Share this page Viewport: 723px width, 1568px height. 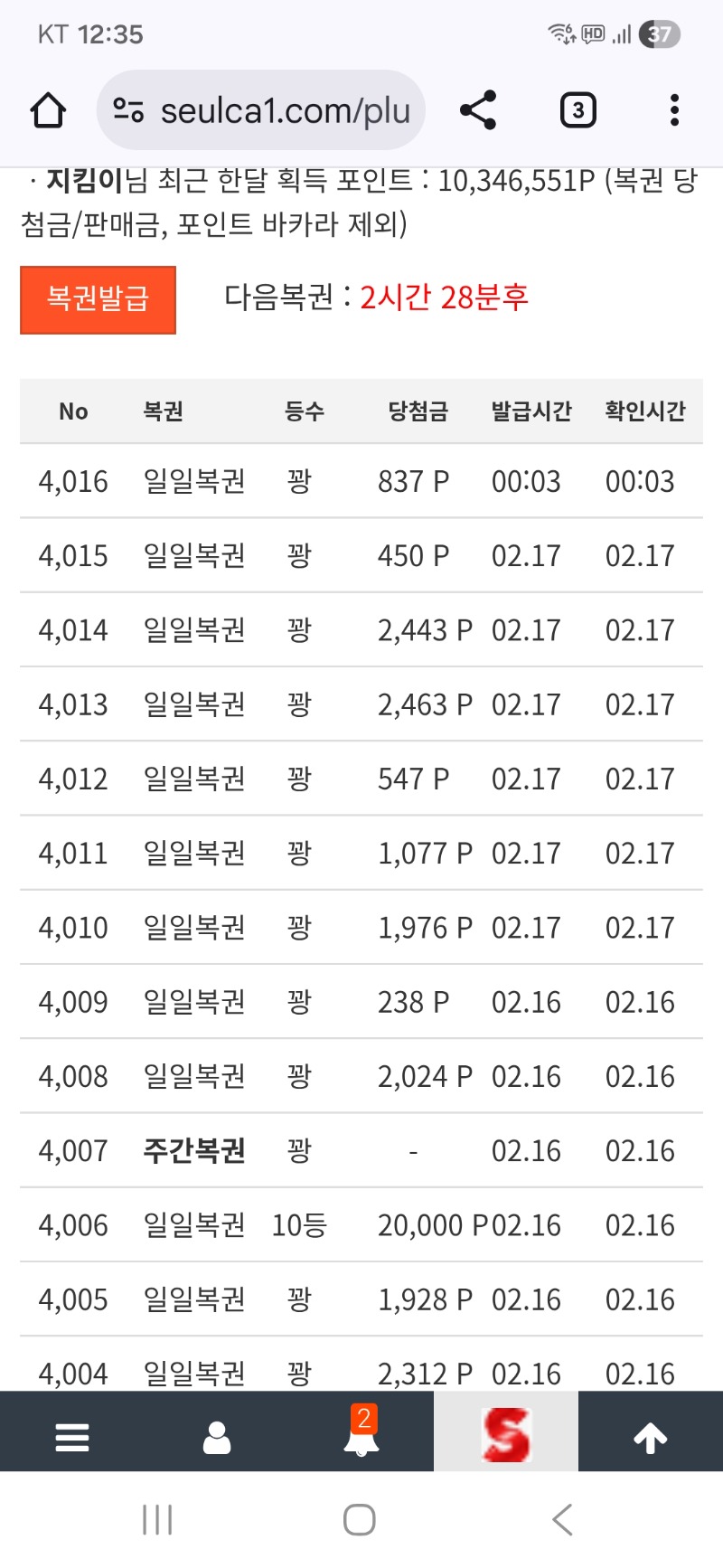click(478, 110)
